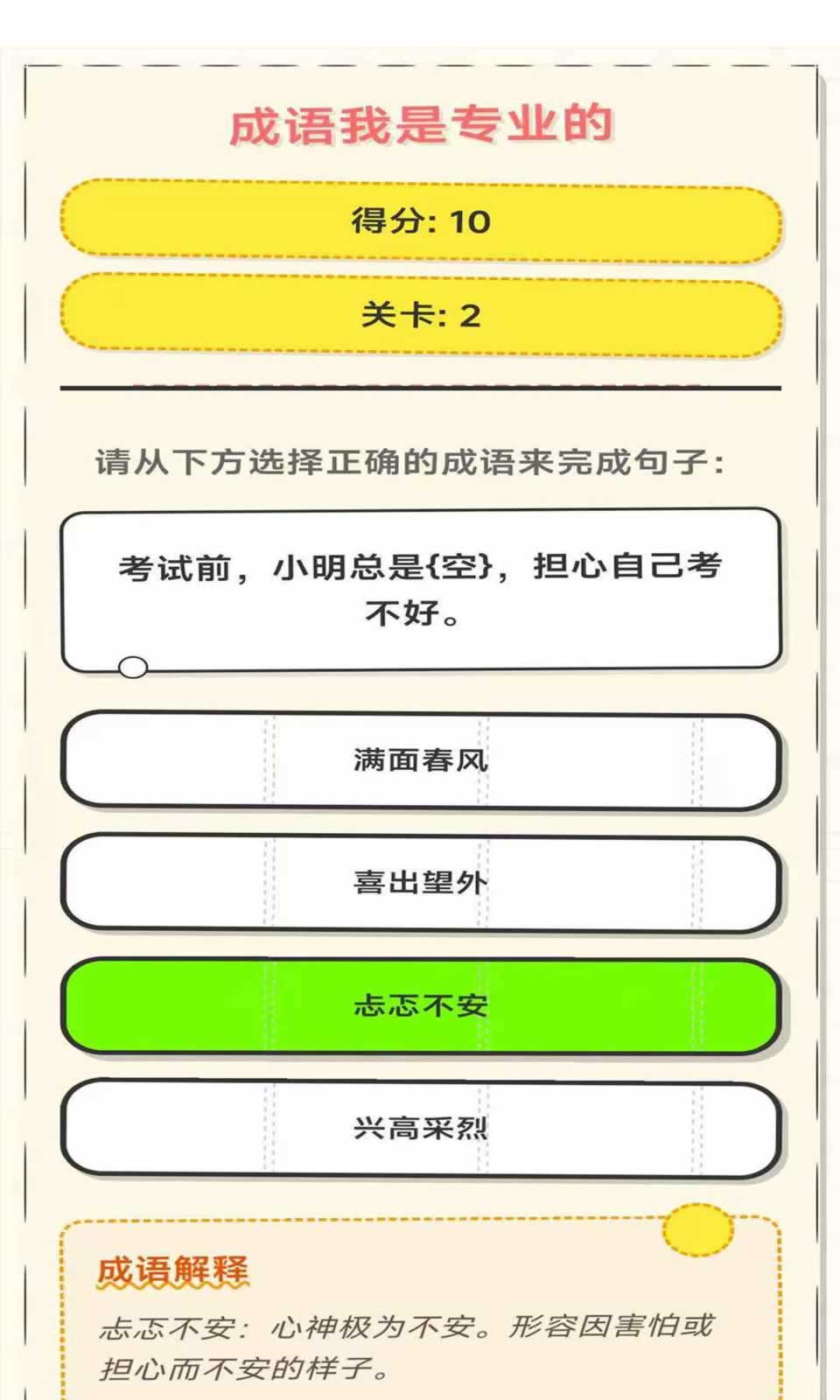
Task: Select the answer 喜出望外
Action: pyautogui.click(x=420, y=884)
